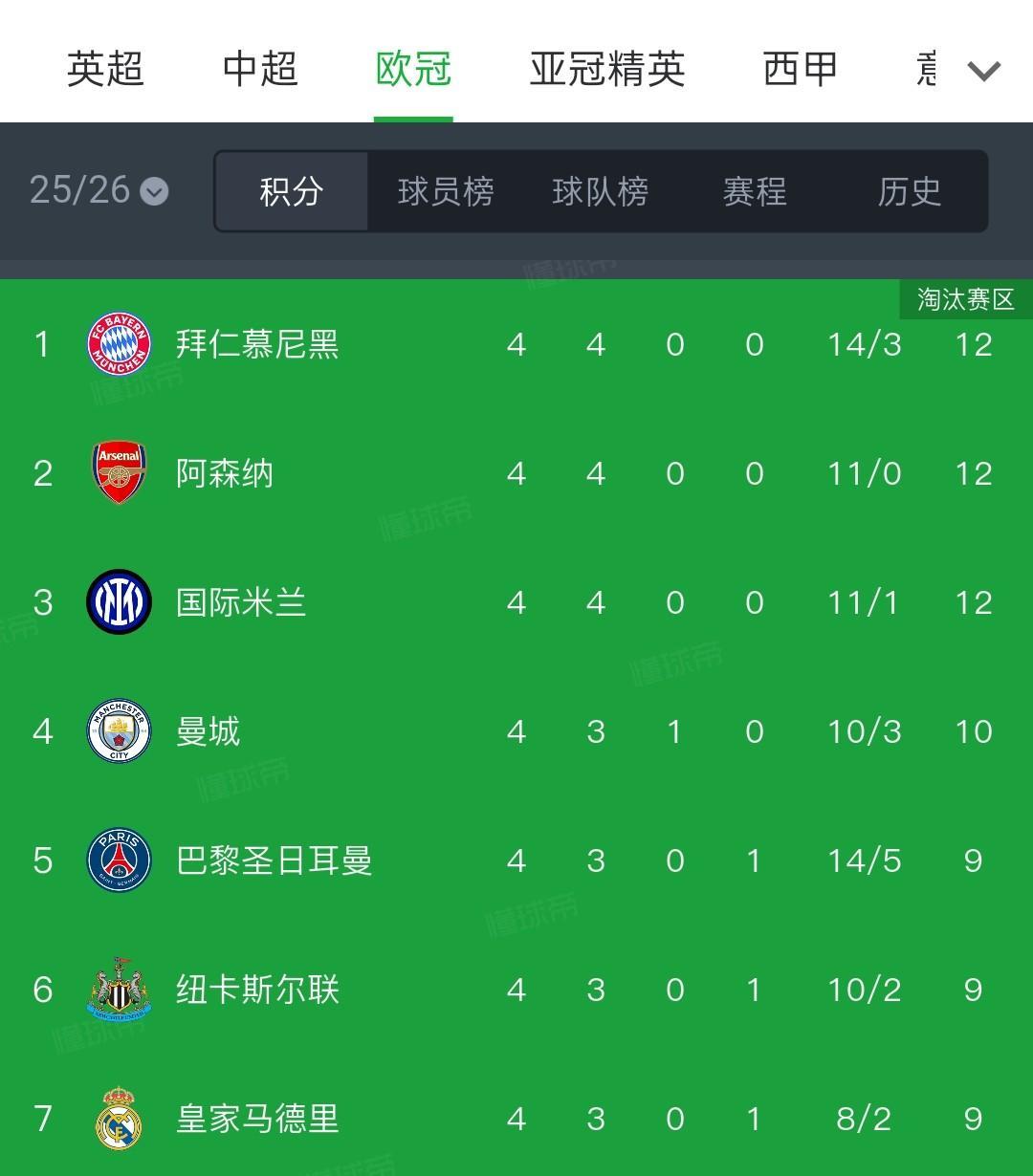This screenshot has width=1033, height=1176.
Task: Open the 25/26 season selector
Action: pyautogui.click(x=99, y=190)
